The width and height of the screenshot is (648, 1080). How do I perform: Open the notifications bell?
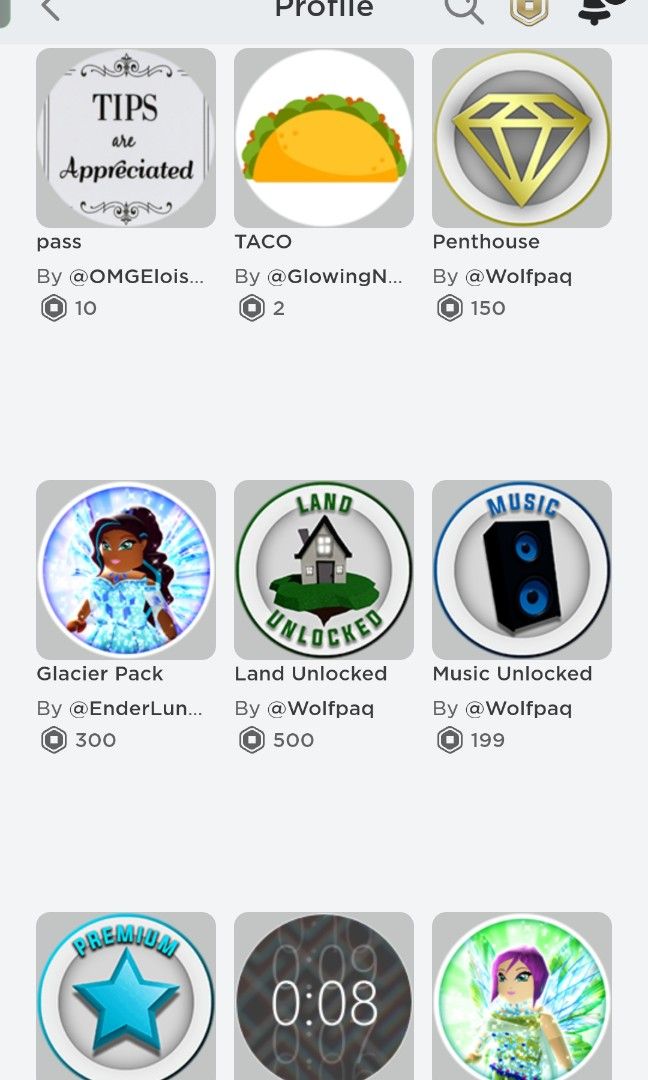(597, 11)
